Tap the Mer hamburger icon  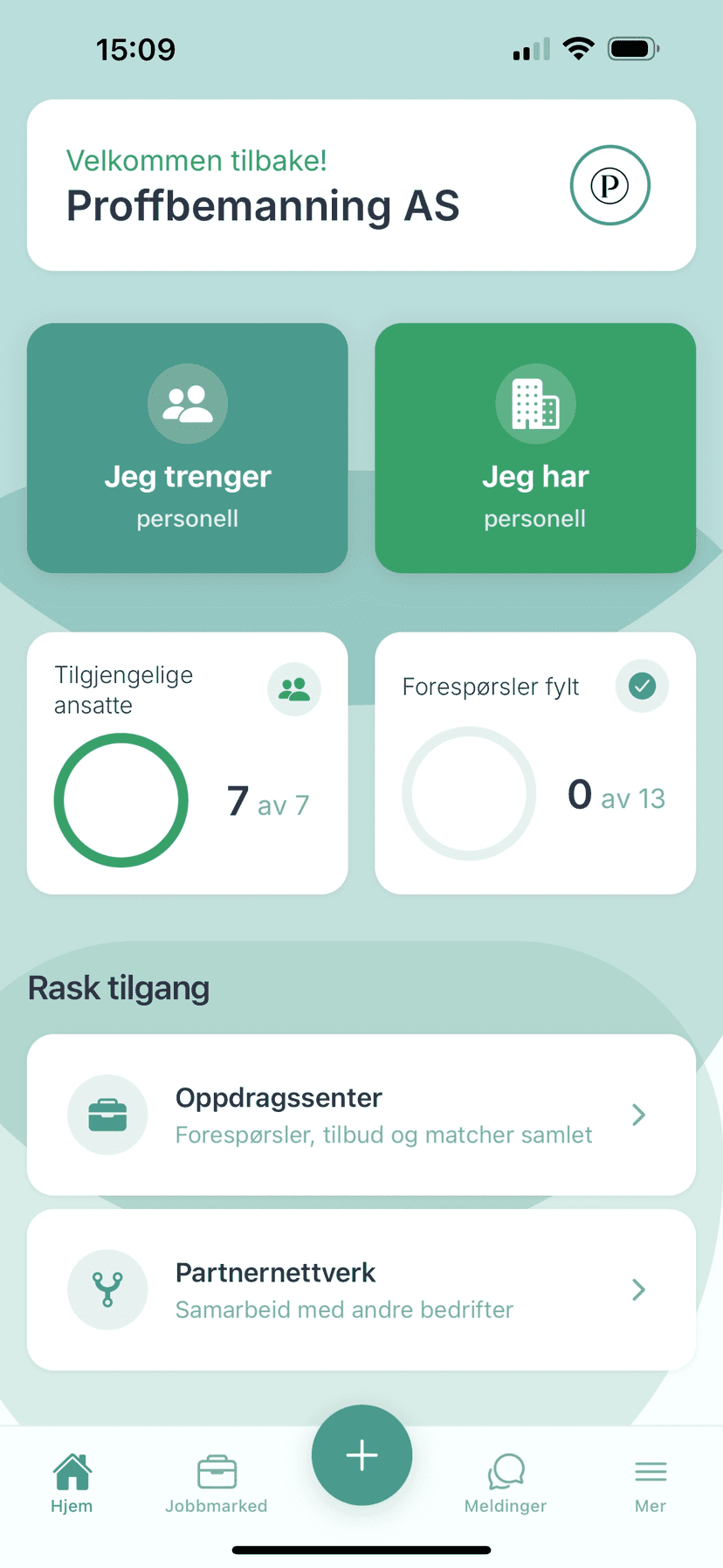[x=650, y=1473]
